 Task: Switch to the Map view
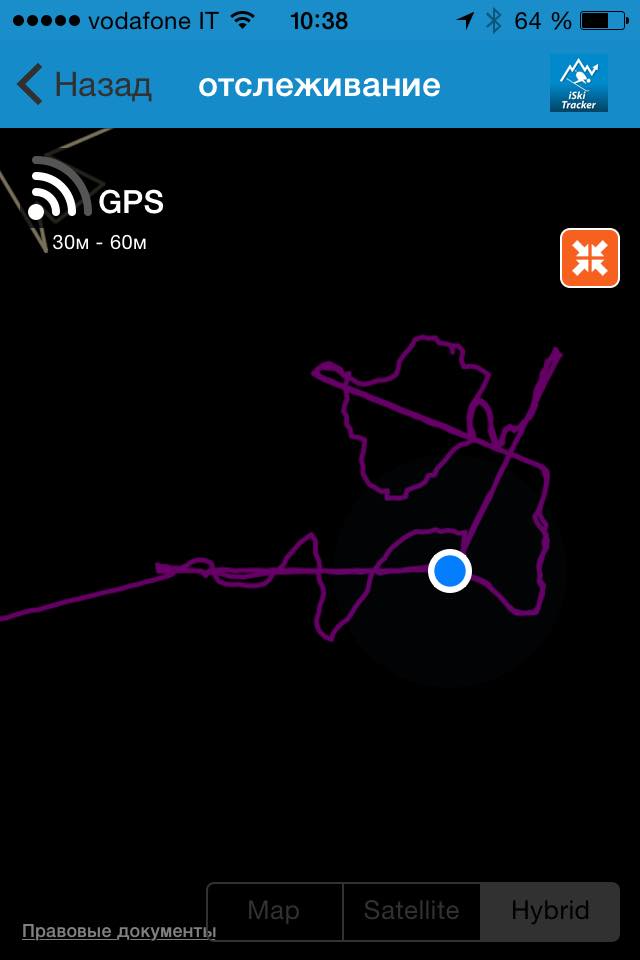point(273,910)
